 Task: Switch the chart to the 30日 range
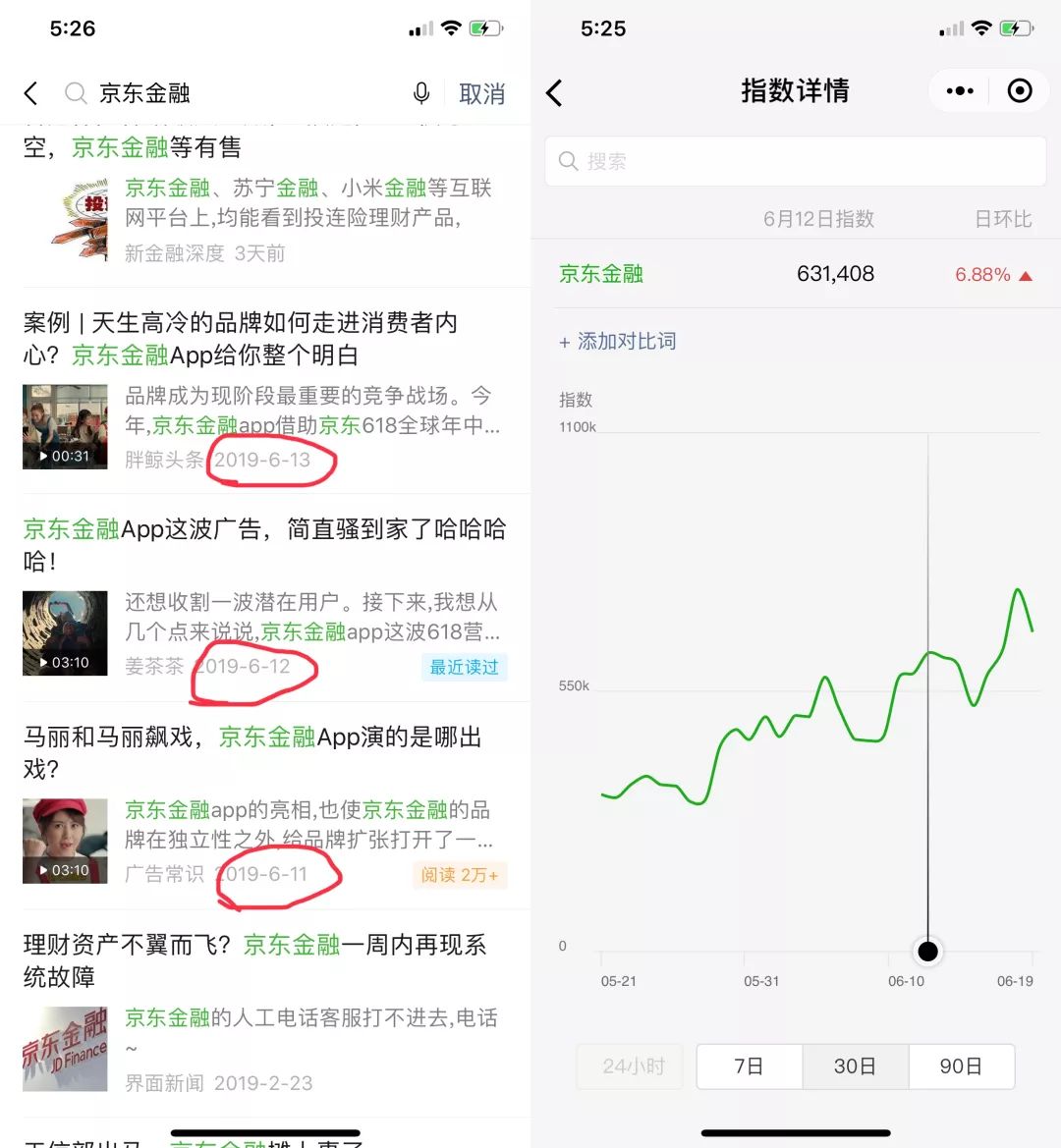[855, 1066]
